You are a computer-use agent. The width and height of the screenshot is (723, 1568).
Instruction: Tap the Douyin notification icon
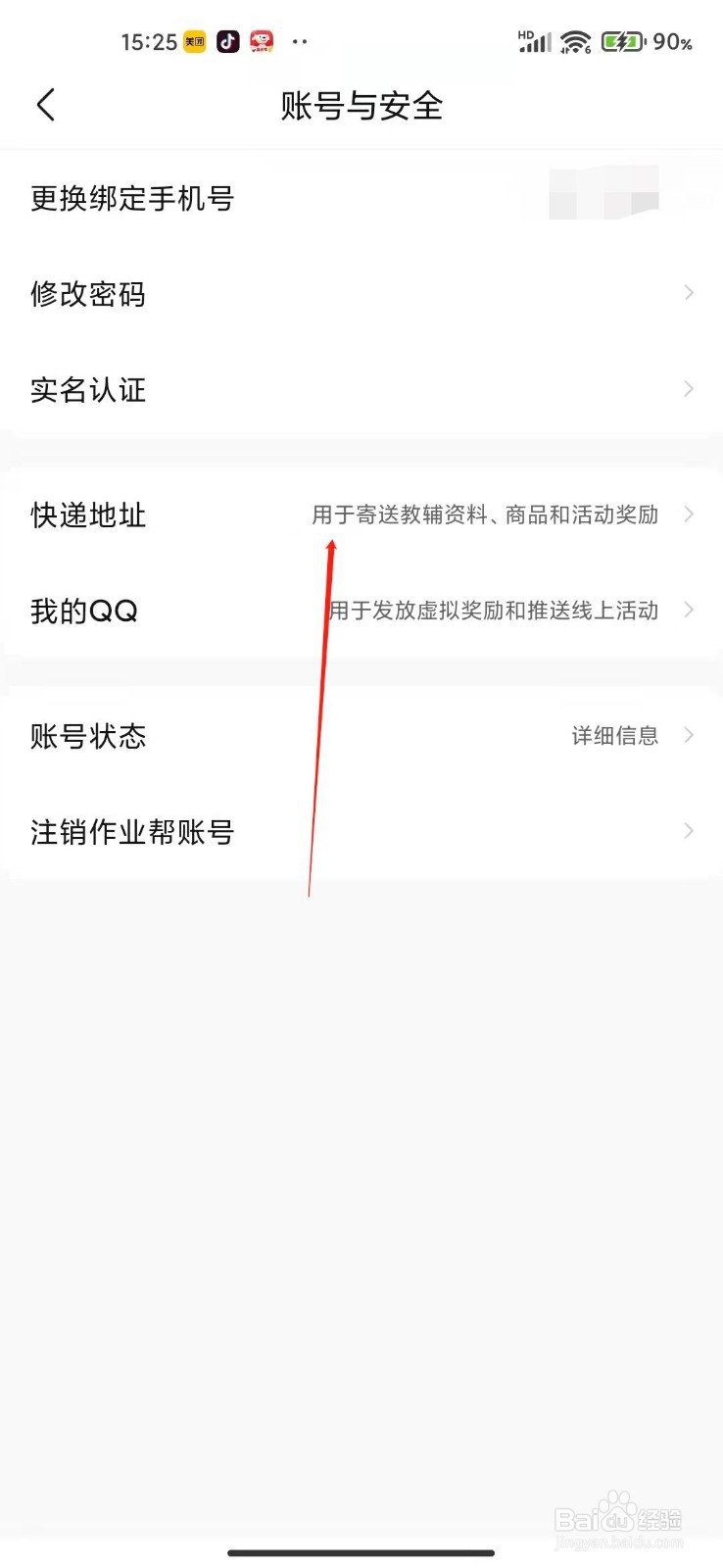pos(227,41)
